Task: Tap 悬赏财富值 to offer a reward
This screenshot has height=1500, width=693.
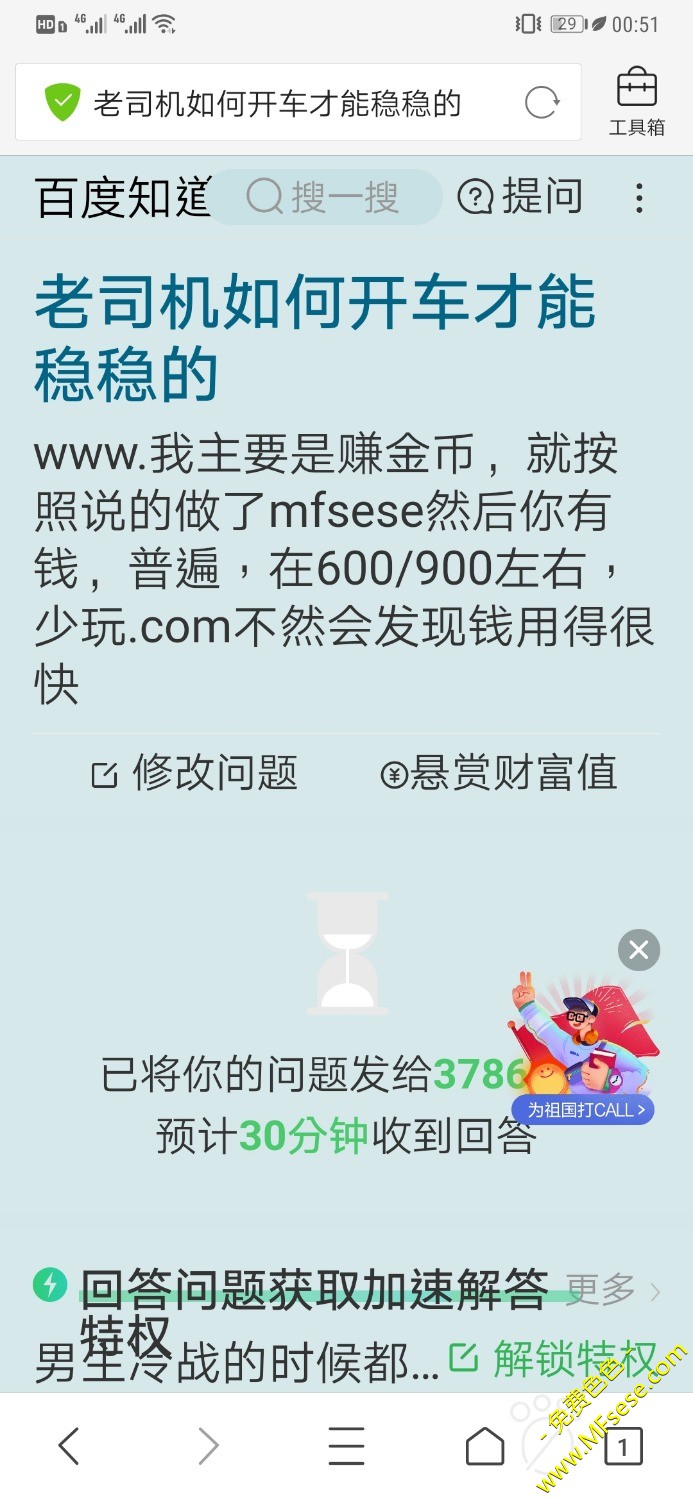Action: [x=499, y=773]
